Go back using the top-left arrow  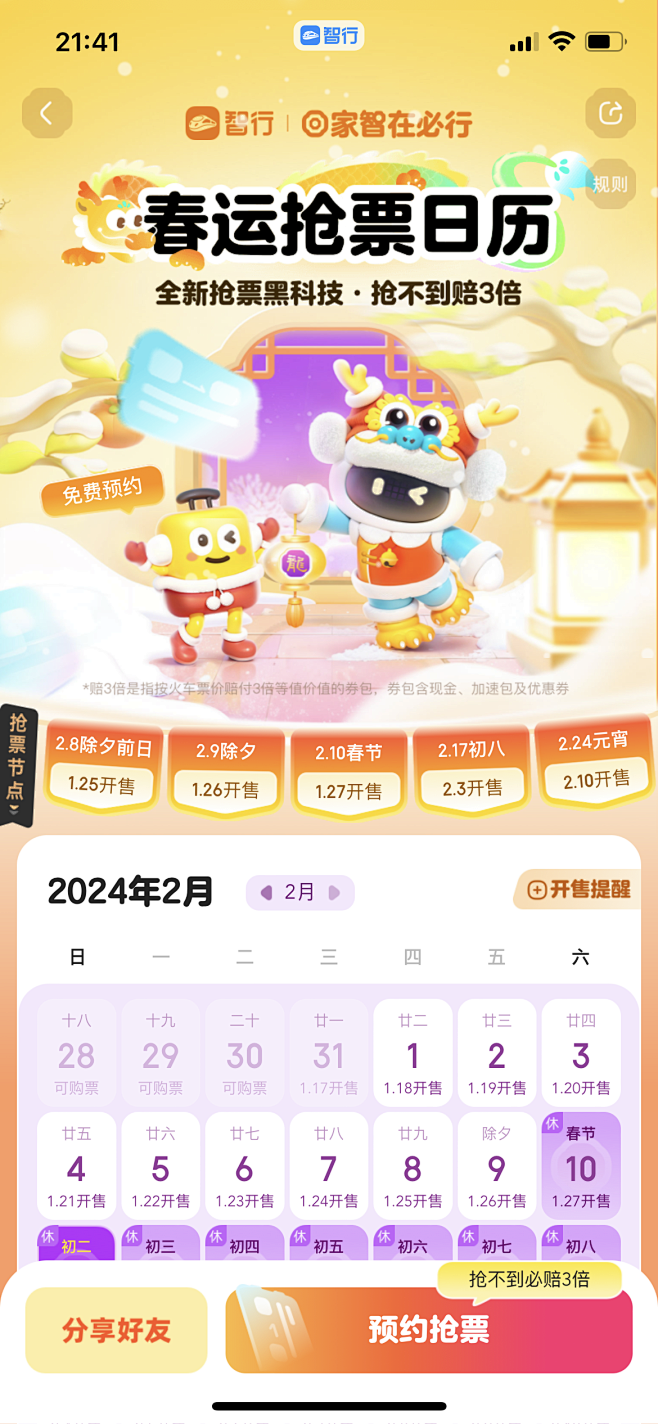click(x=46, y=113)
